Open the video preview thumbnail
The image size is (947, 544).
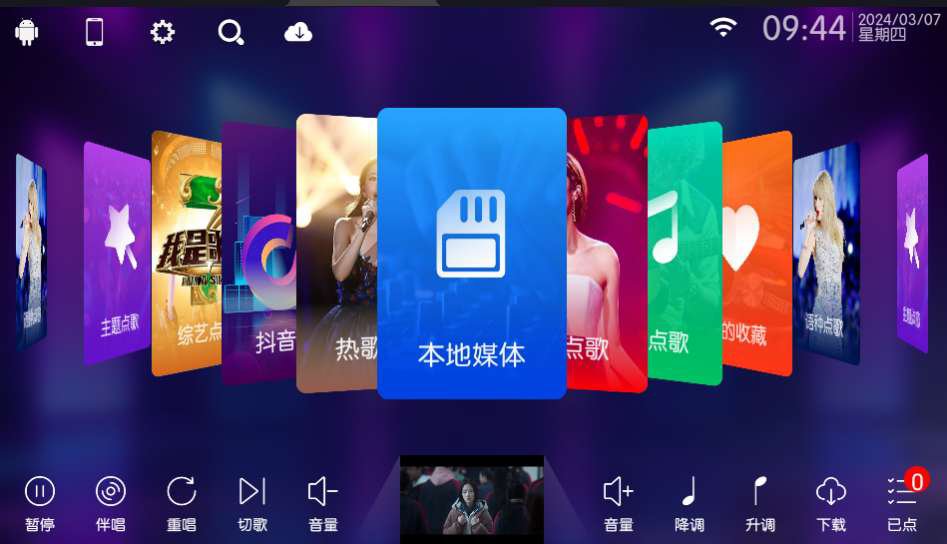click(471, 496)
